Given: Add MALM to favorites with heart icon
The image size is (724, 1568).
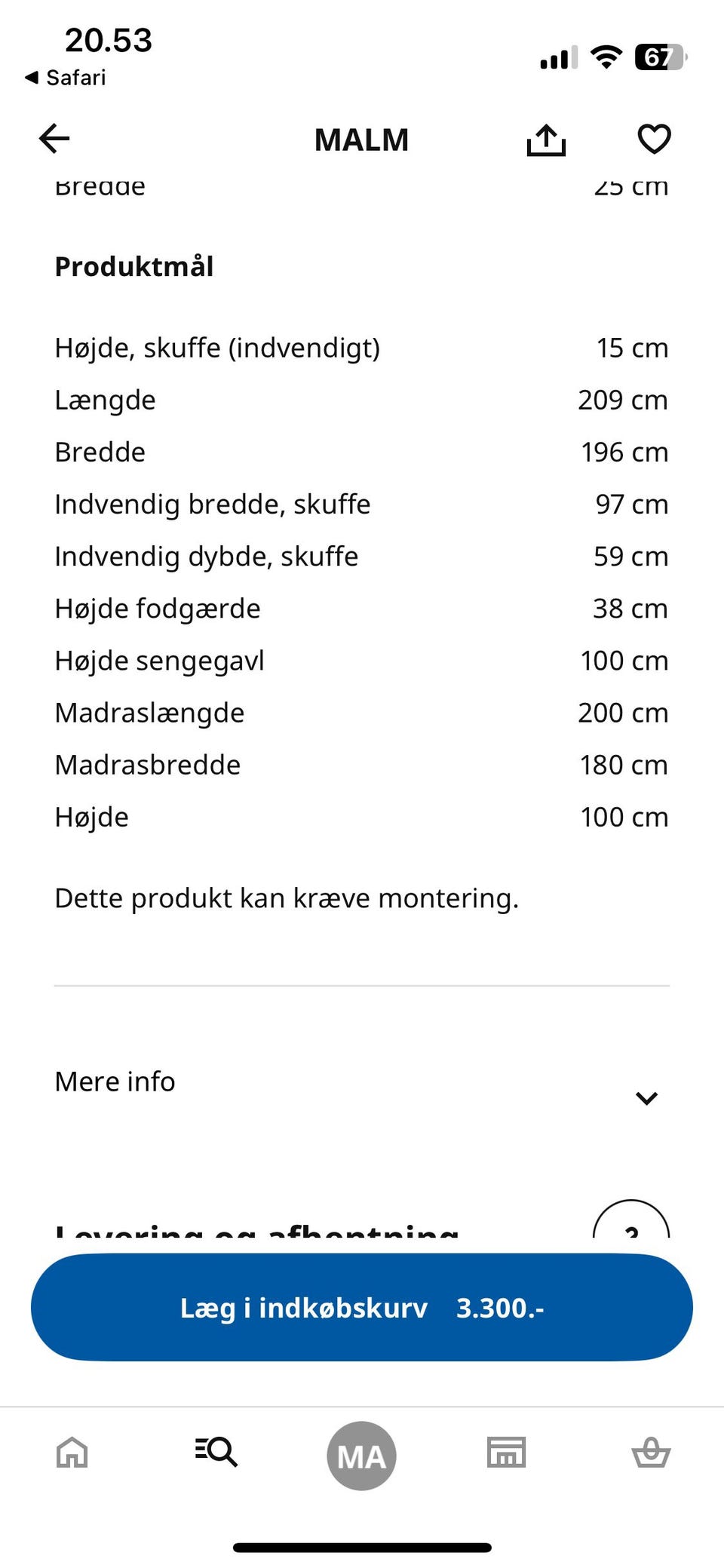Looking at the screenshot, I should [x=654, y=139].
